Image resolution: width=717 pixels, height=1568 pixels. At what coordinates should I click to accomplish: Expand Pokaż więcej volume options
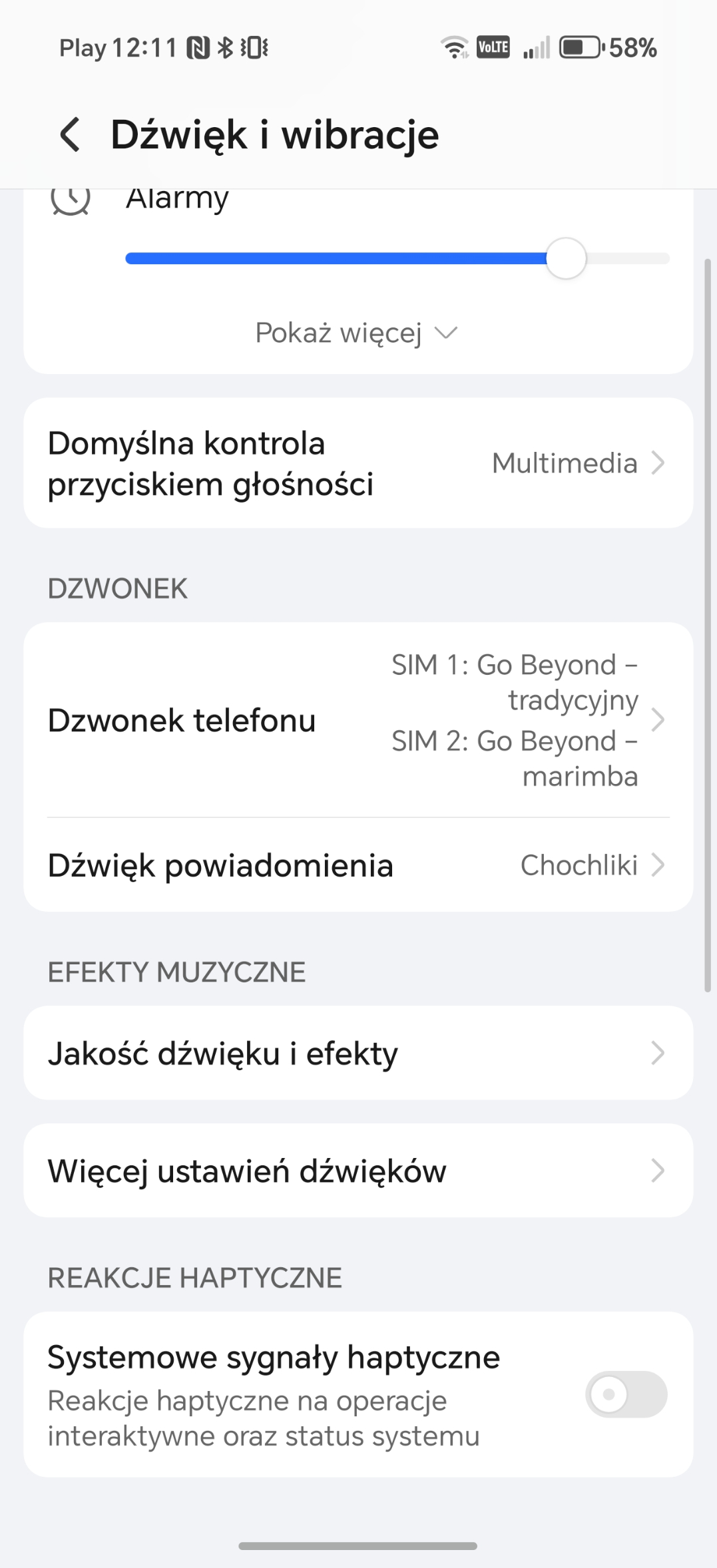pos(357,333)
